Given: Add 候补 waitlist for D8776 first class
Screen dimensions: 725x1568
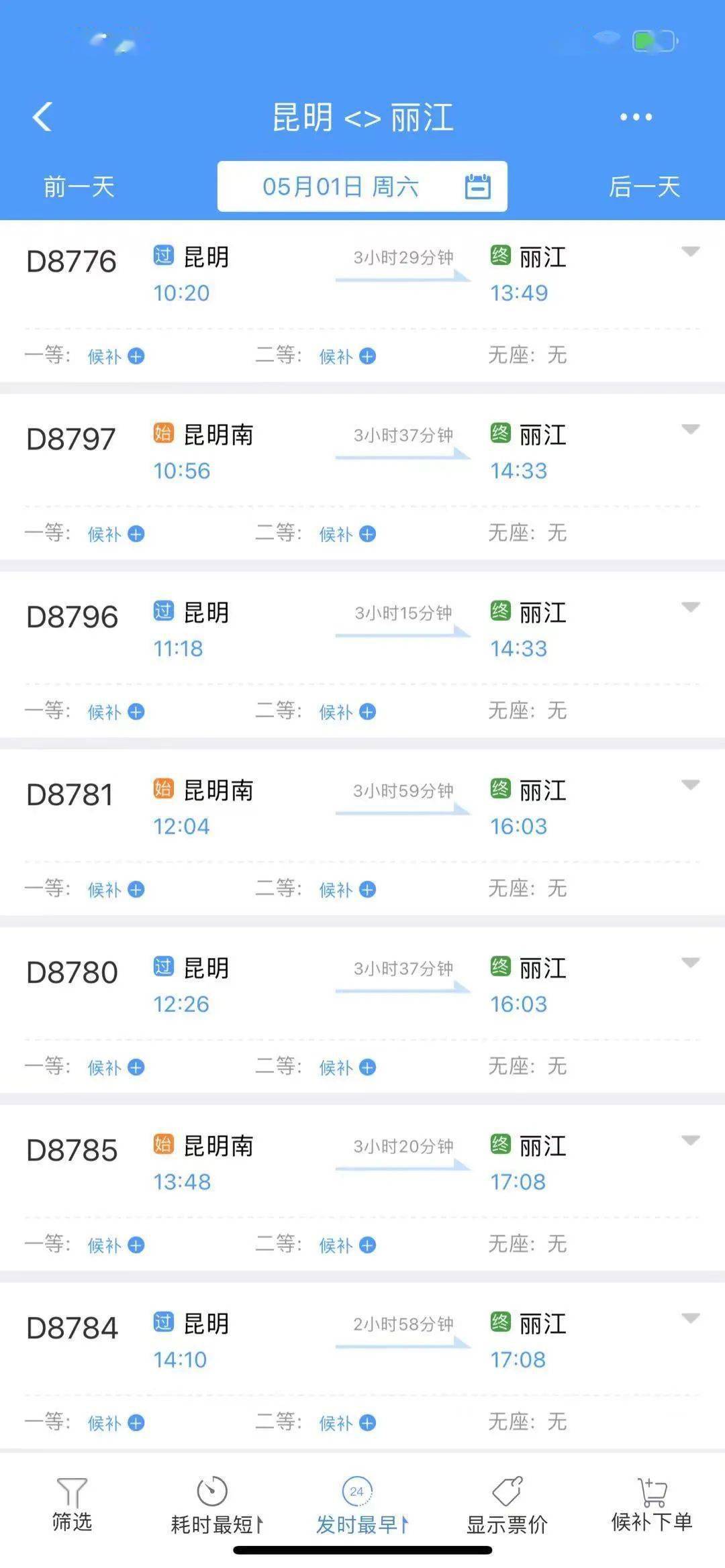Looking at the screenshot, I should 115,357.
